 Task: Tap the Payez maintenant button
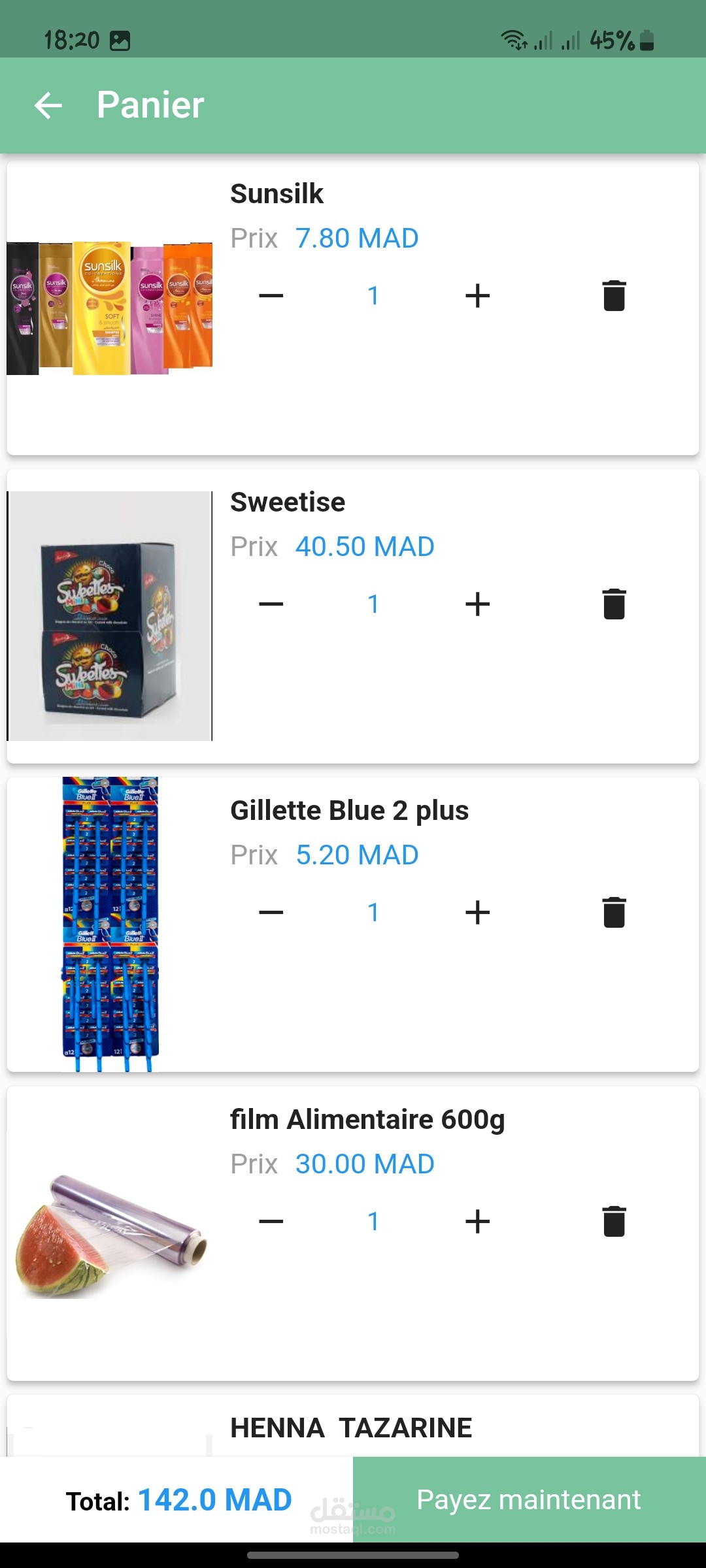(529, 1499)
